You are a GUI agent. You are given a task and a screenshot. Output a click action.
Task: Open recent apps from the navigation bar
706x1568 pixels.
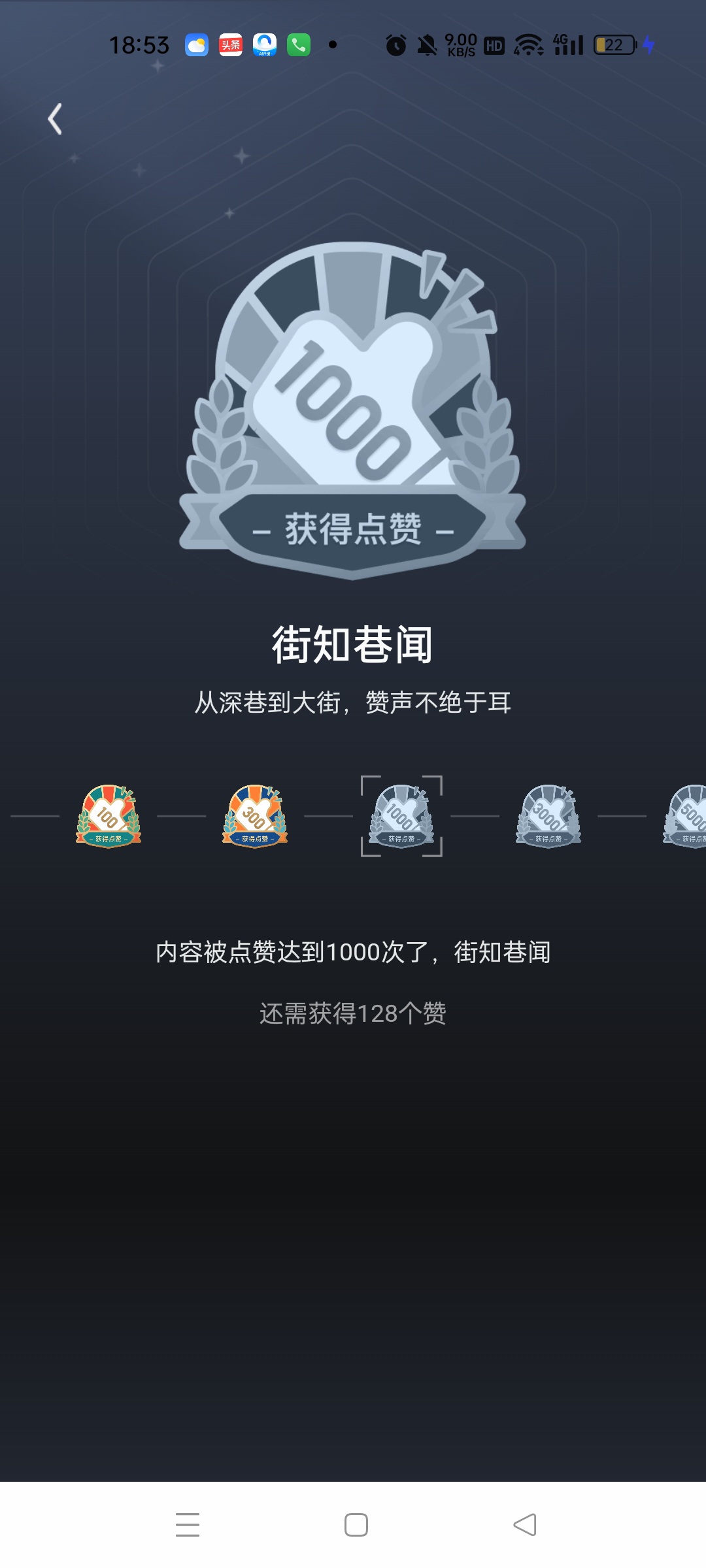click(188, 1525)
